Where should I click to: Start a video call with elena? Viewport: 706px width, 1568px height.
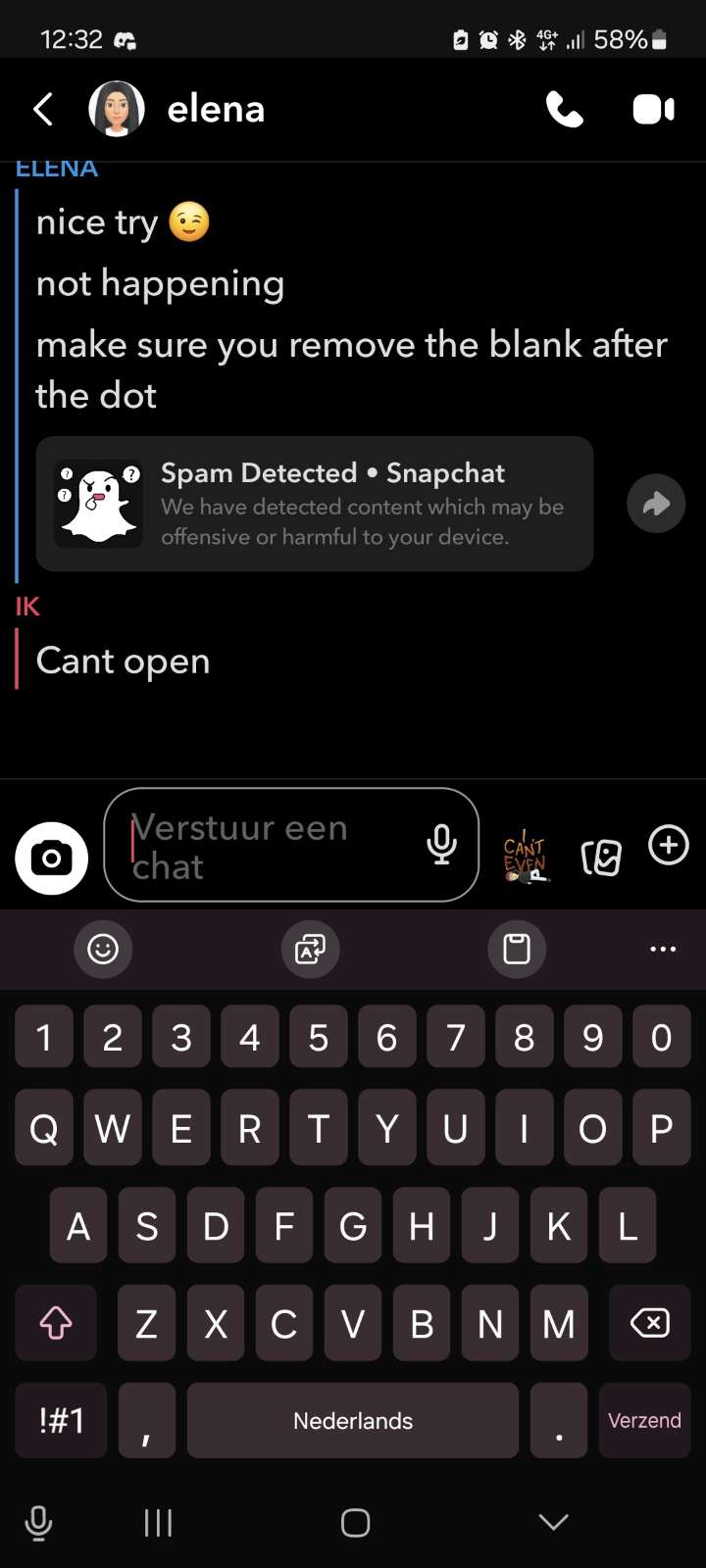tap(653, 110)
